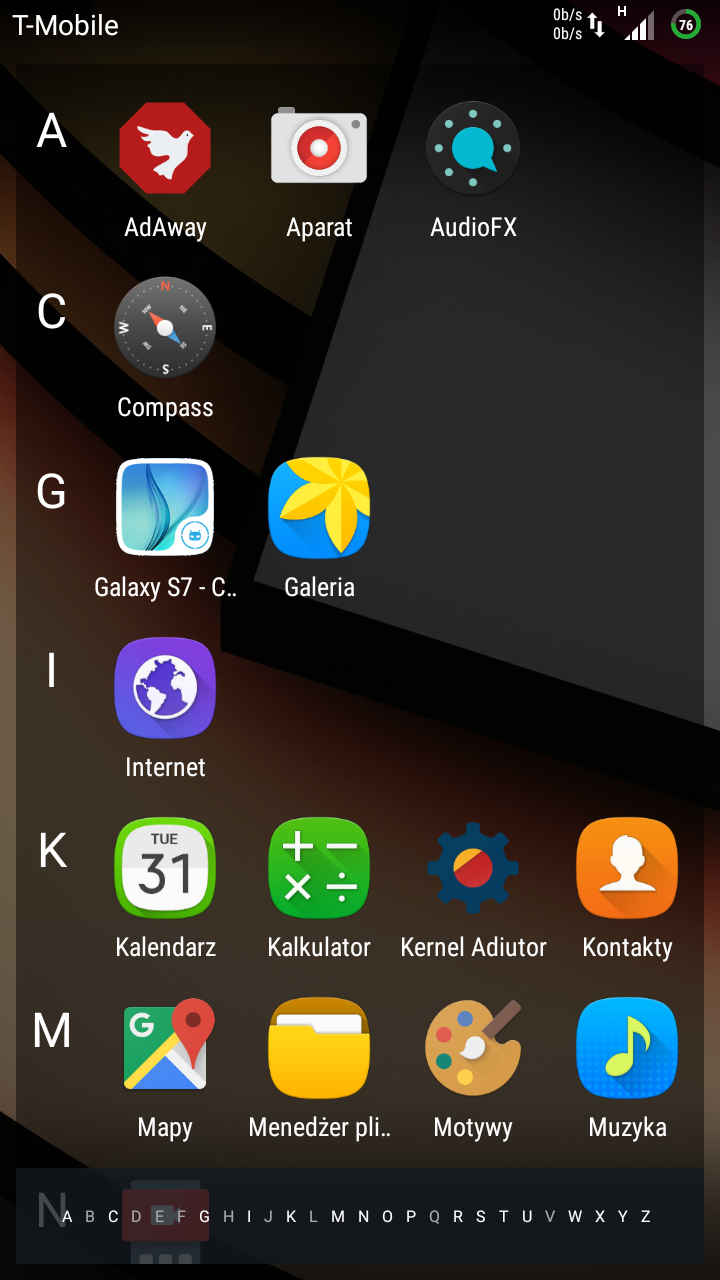Jump to letter S in the index

pyautogui.click(x=480, y=1216)
